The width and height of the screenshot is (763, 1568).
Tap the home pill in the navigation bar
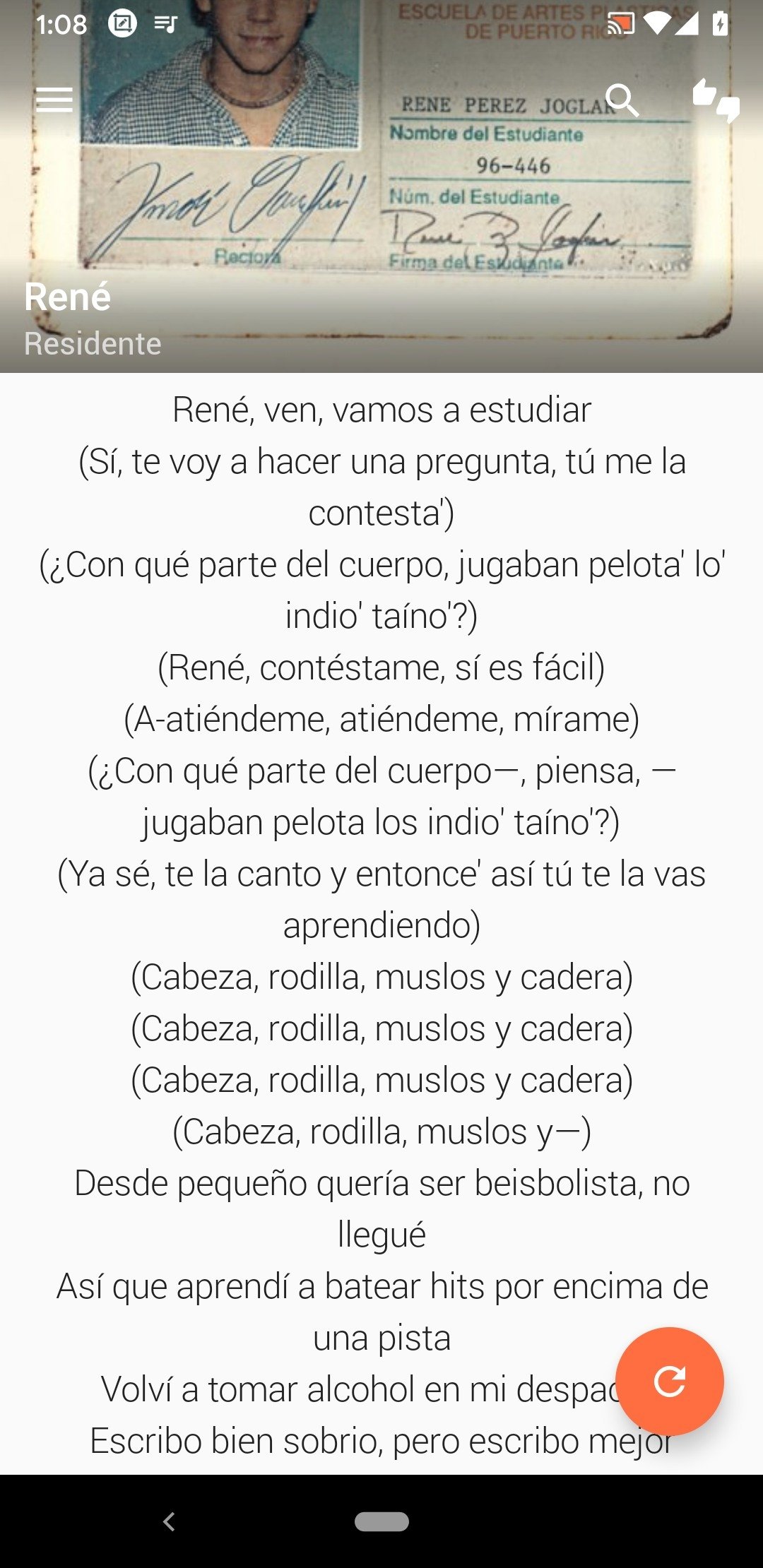coord(381,1521)
